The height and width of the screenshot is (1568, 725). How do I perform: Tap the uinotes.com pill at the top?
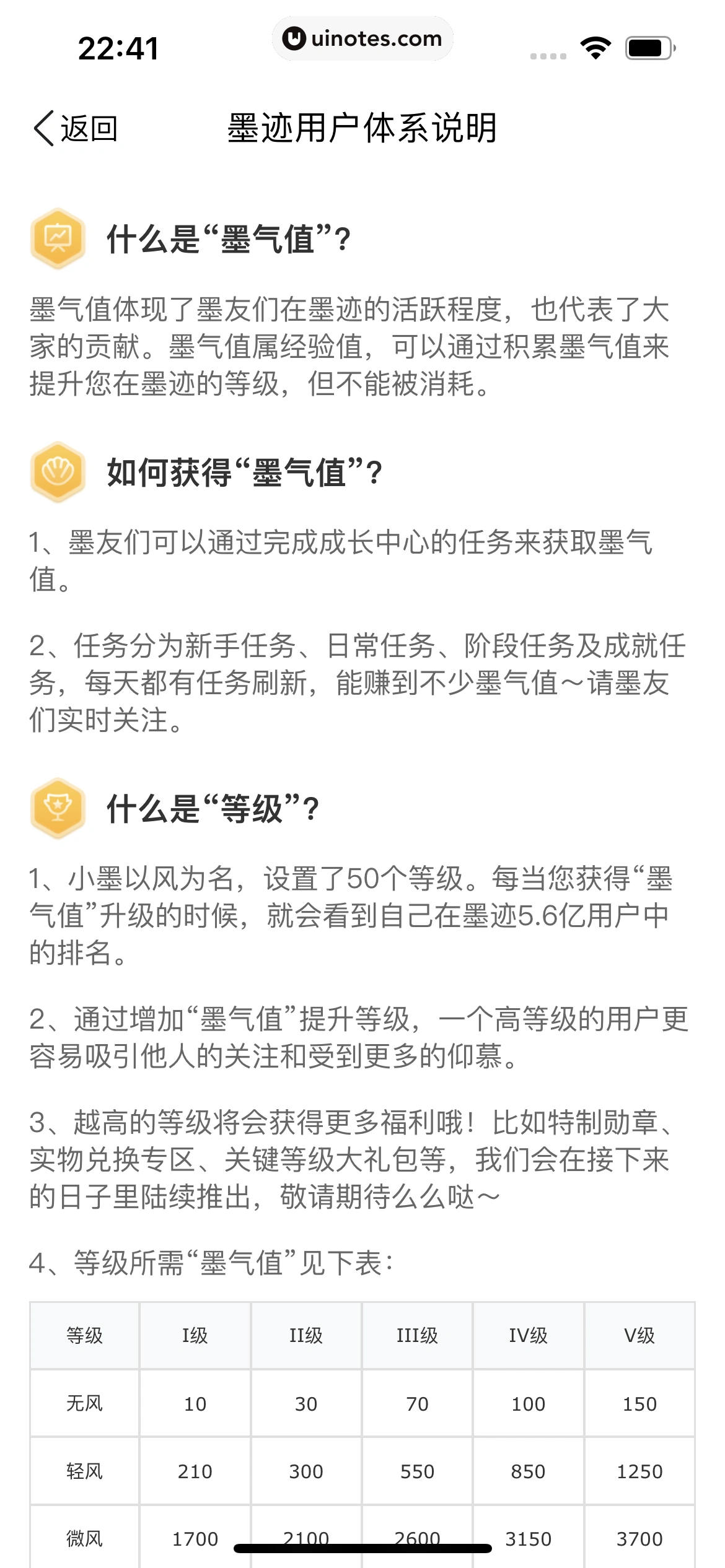point(362,38)
